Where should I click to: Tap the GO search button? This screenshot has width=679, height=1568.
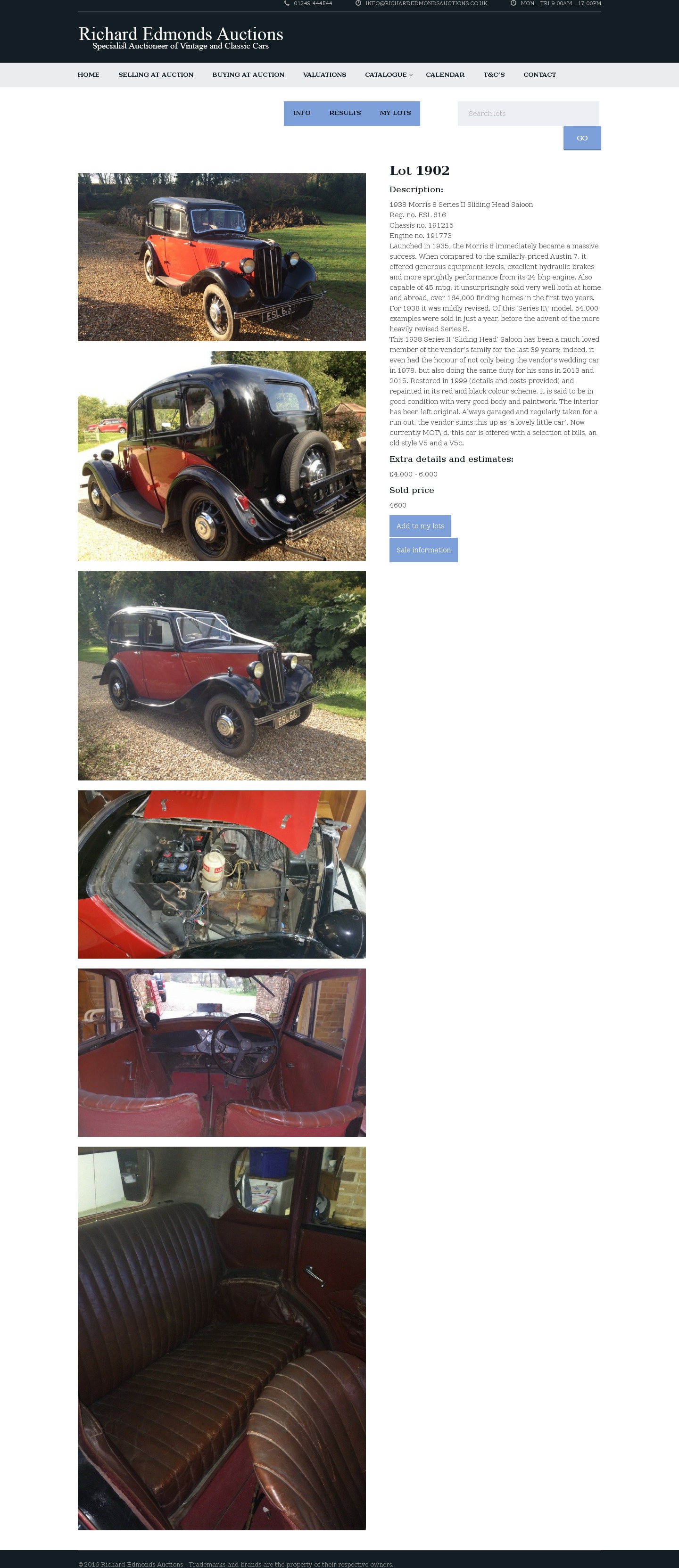tap(581, 138)
